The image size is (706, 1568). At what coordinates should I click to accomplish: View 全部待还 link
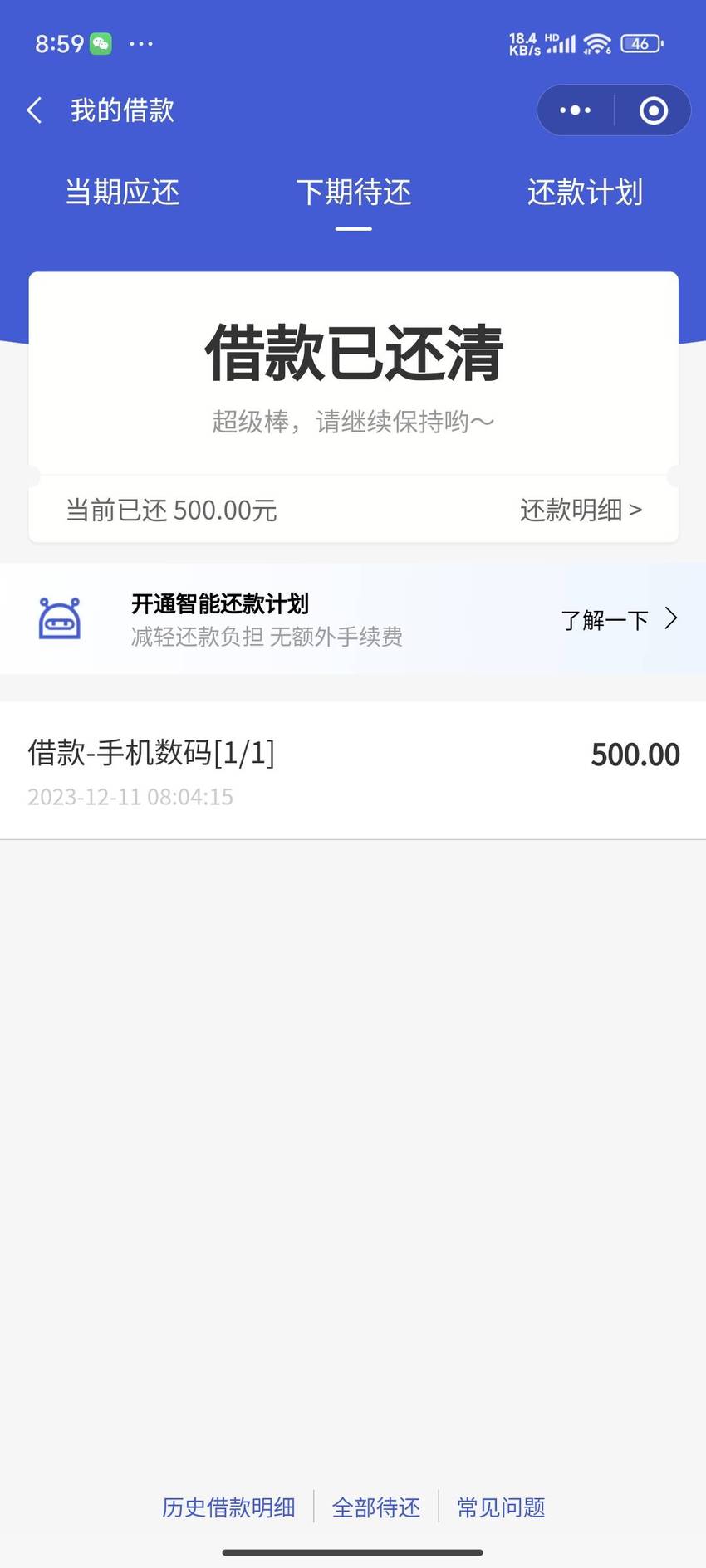pyautogui.click(x=376, y=1507)
